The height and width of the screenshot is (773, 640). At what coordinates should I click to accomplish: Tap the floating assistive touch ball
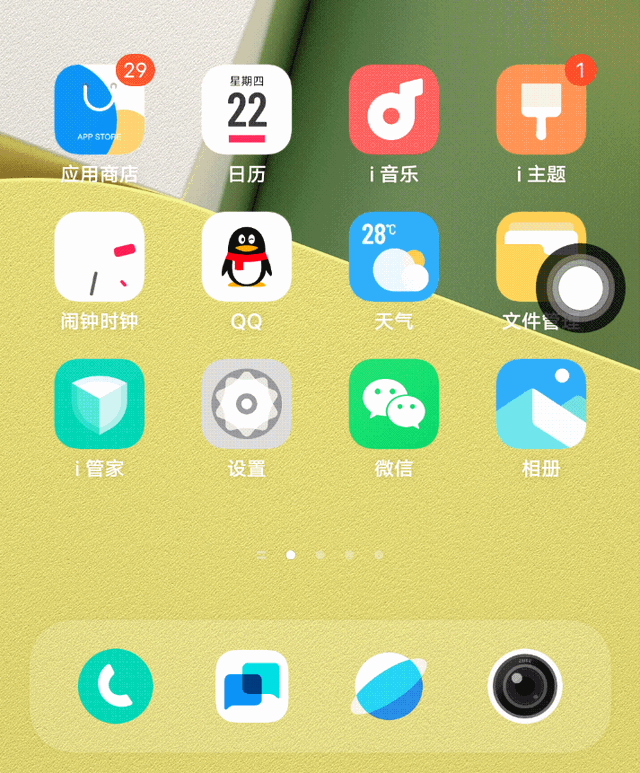(580, 289)
